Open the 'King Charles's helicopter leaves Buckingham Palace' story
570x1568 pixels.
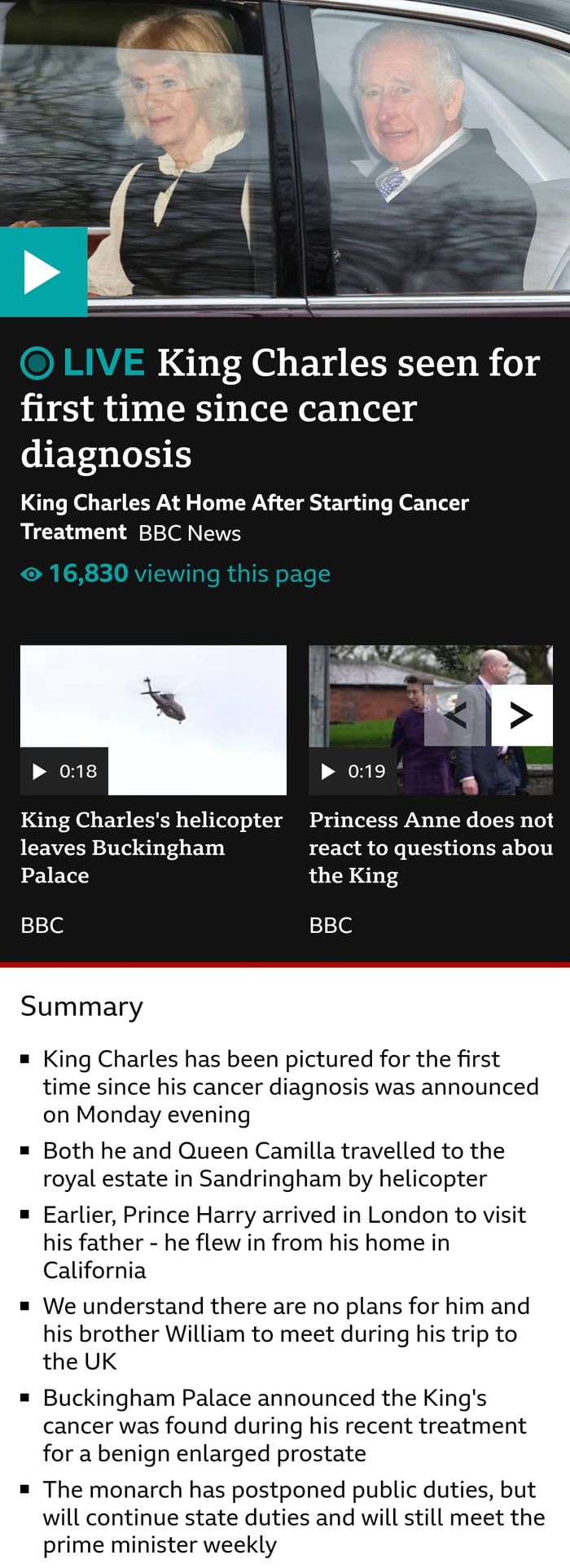click(x=151, y=847)
